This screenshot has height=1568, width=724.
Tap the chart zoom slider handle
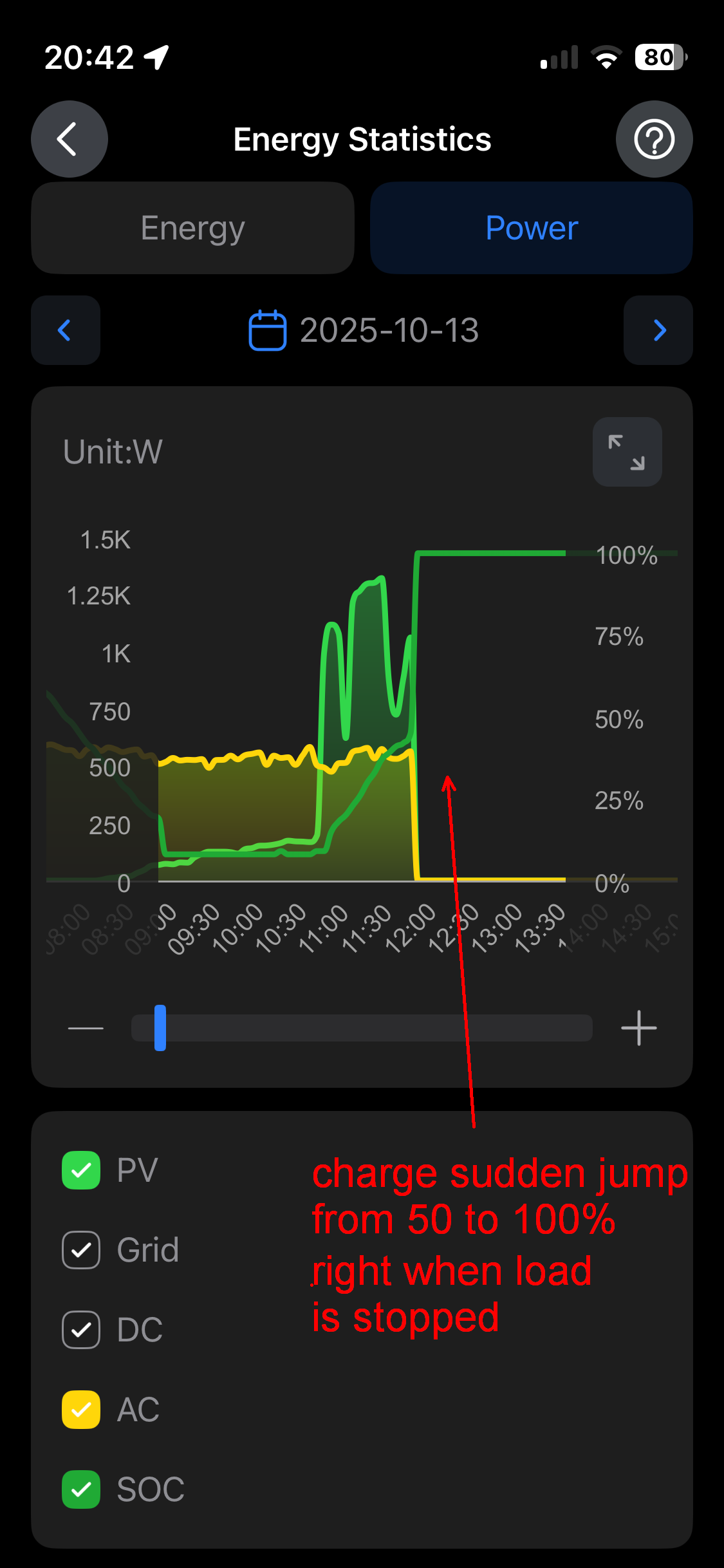160,1028
